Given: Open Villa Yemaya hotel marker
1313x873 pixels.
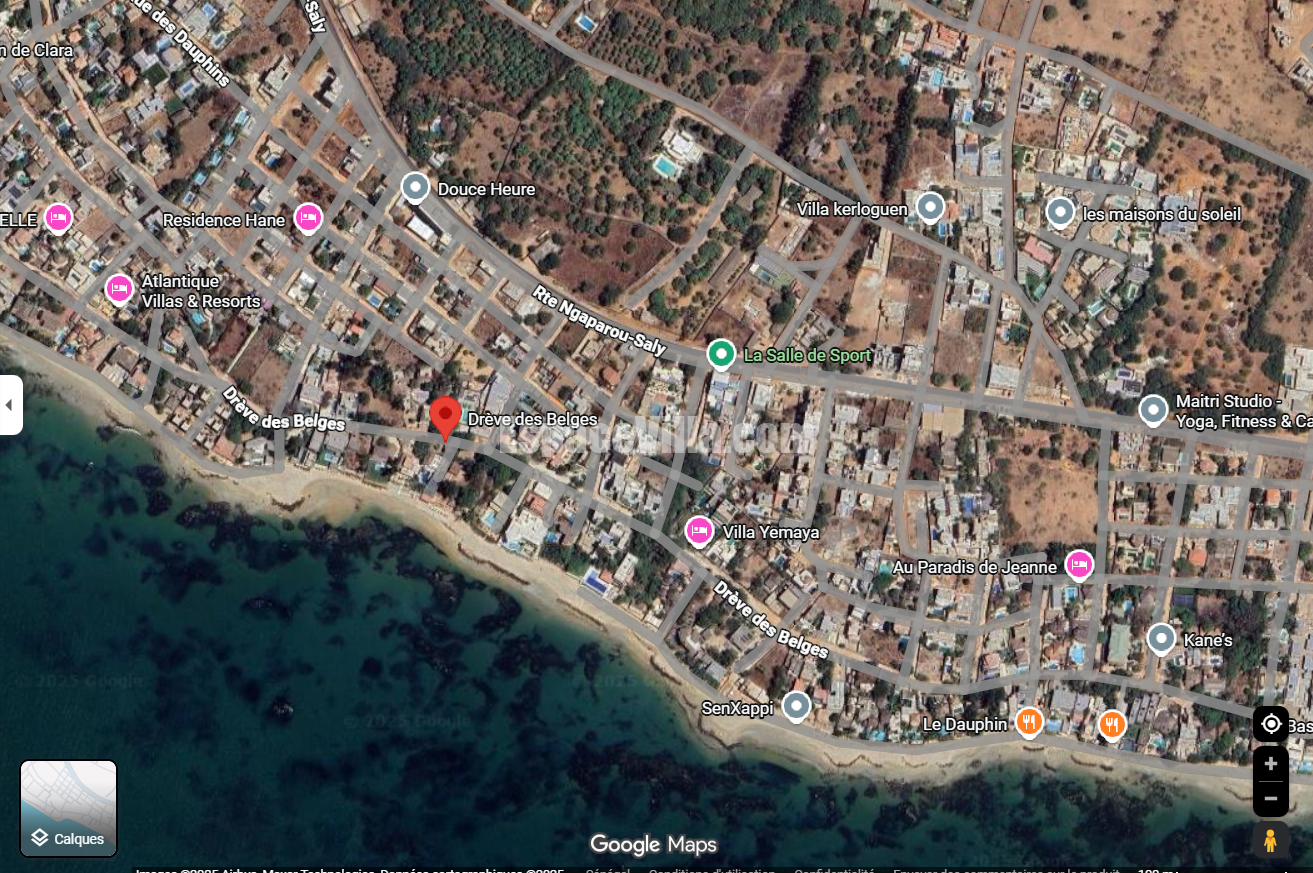Looking at the screenshot, I should click(699, 530).
